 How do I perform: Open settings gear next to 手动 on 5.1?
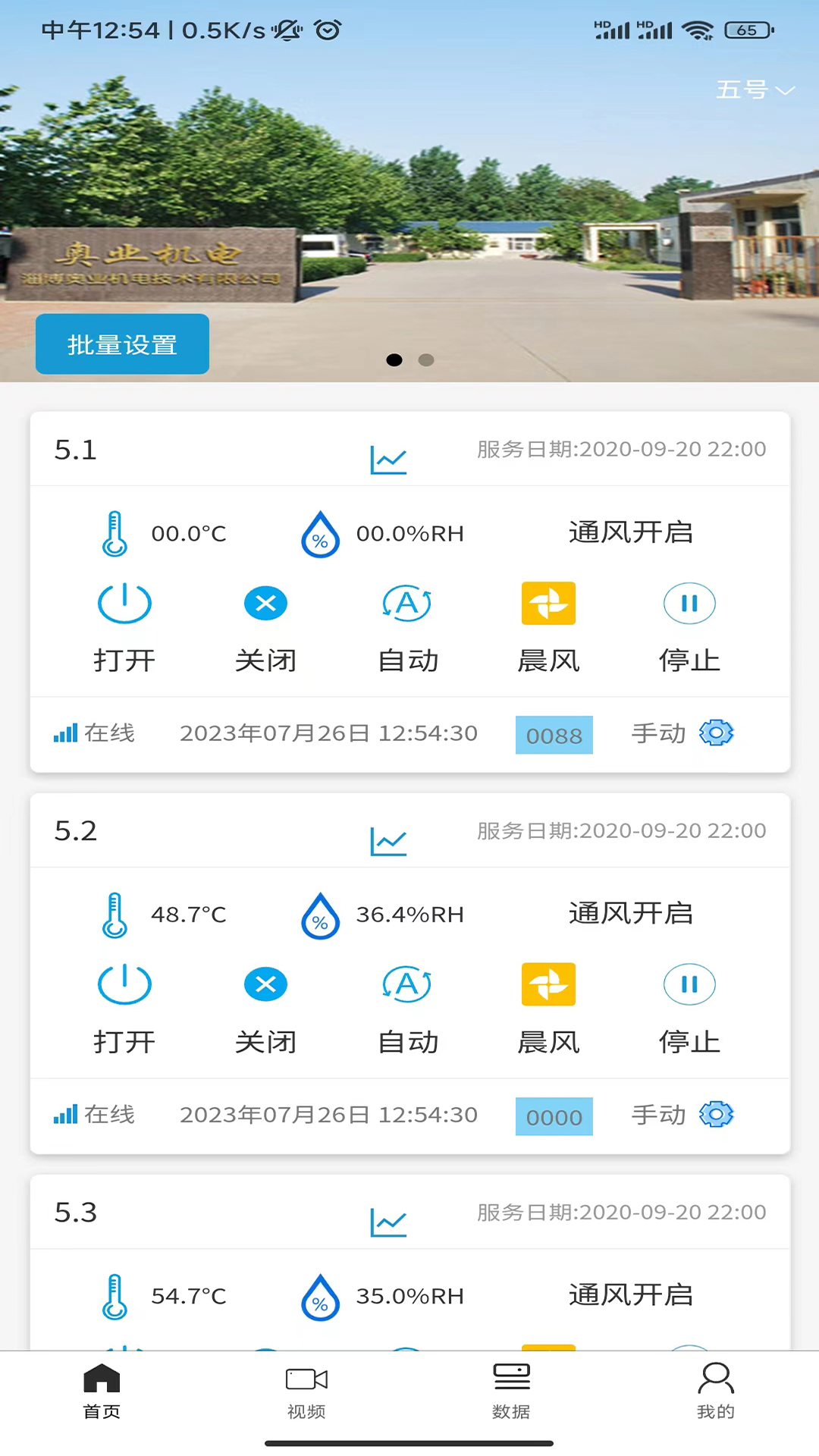pyautogui.click(x=716, y=733)
